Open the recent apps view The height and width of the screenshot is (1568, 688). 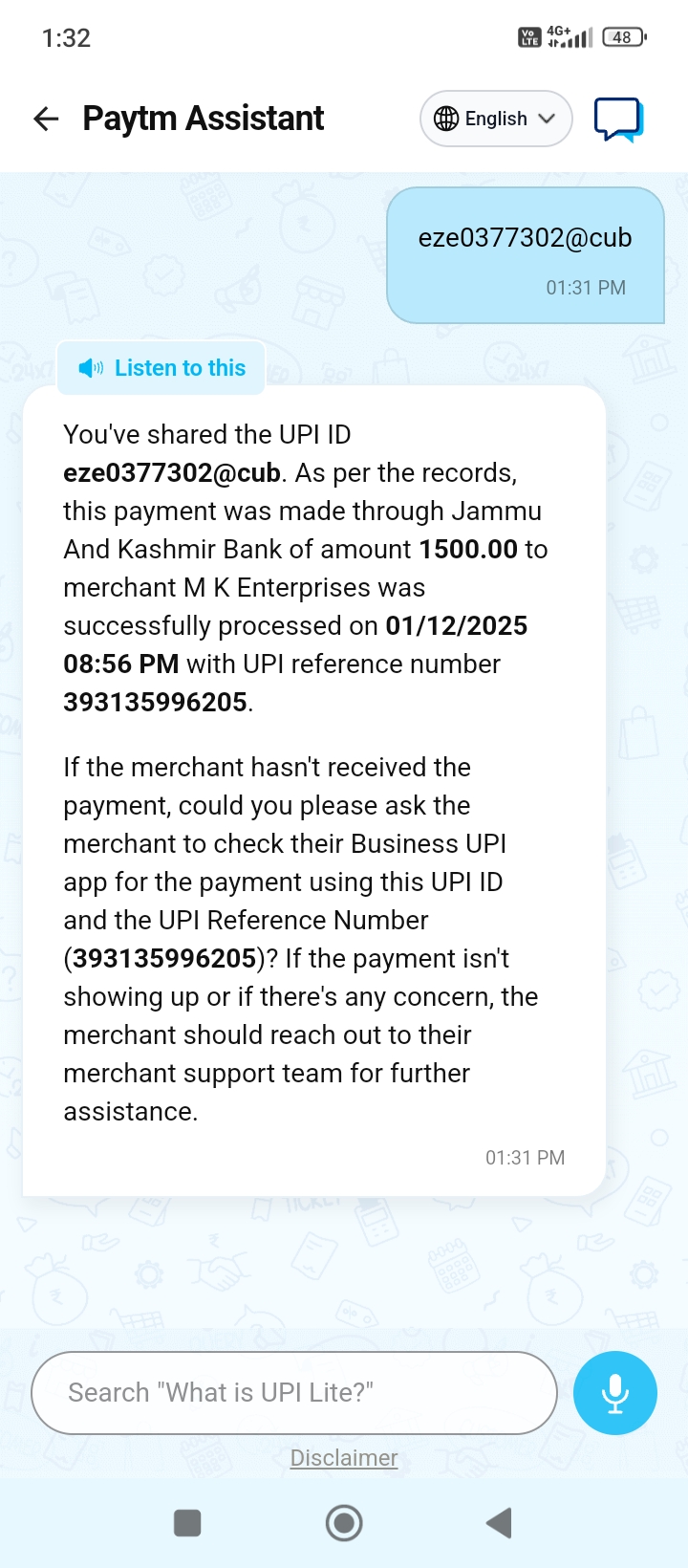coord(187,1523)
